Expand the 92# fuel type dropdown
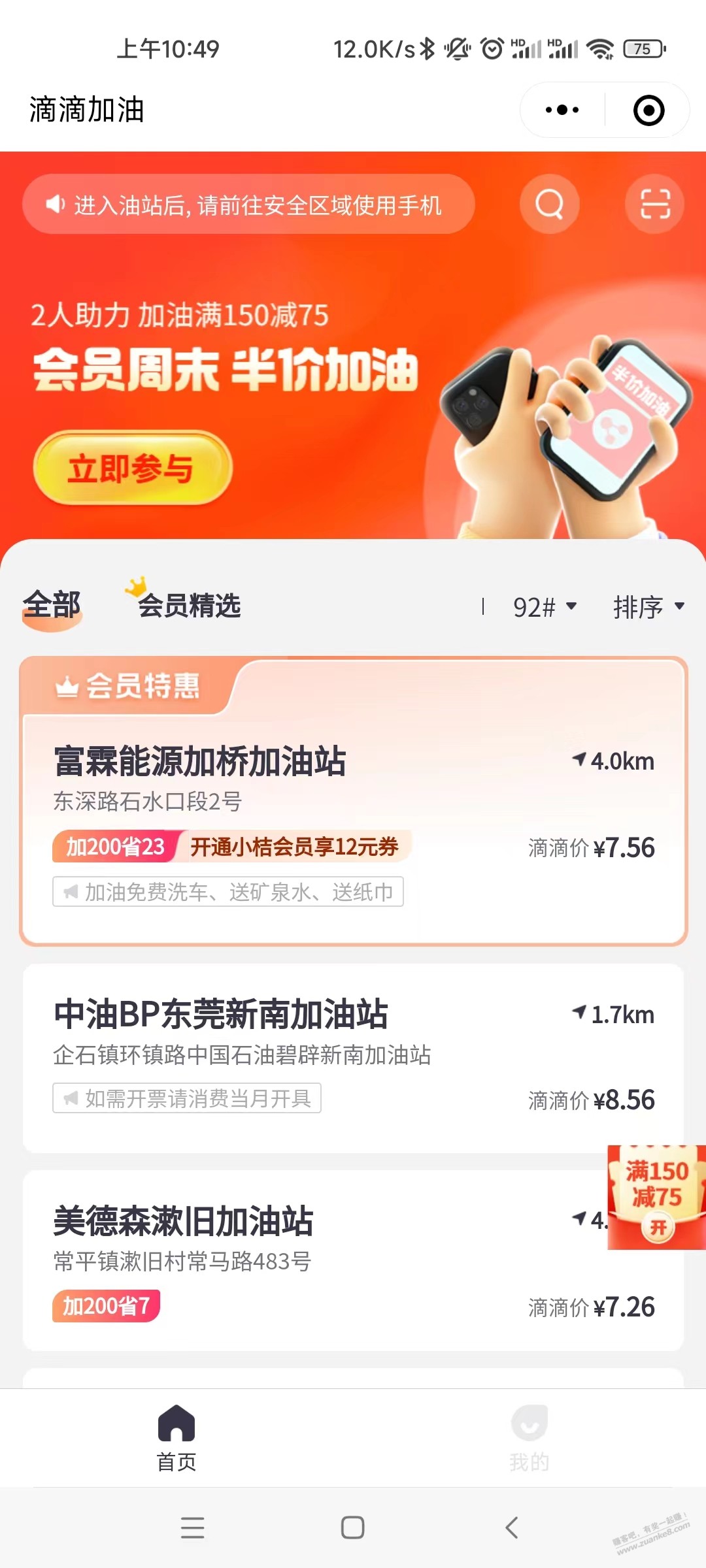Viewport: 706px width, 1568px height. click(x=545, y=607)
